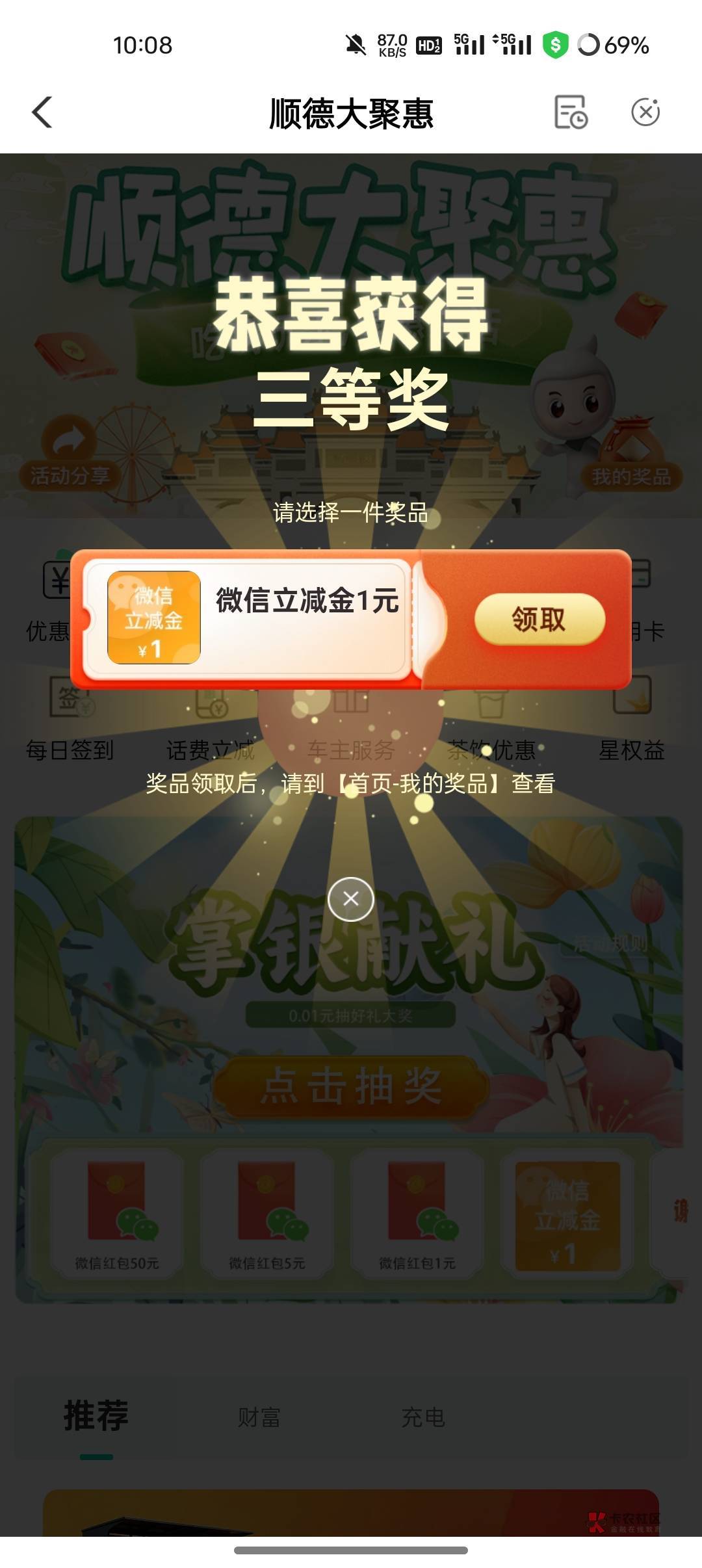Open the records icon in header

pos(571,112)
